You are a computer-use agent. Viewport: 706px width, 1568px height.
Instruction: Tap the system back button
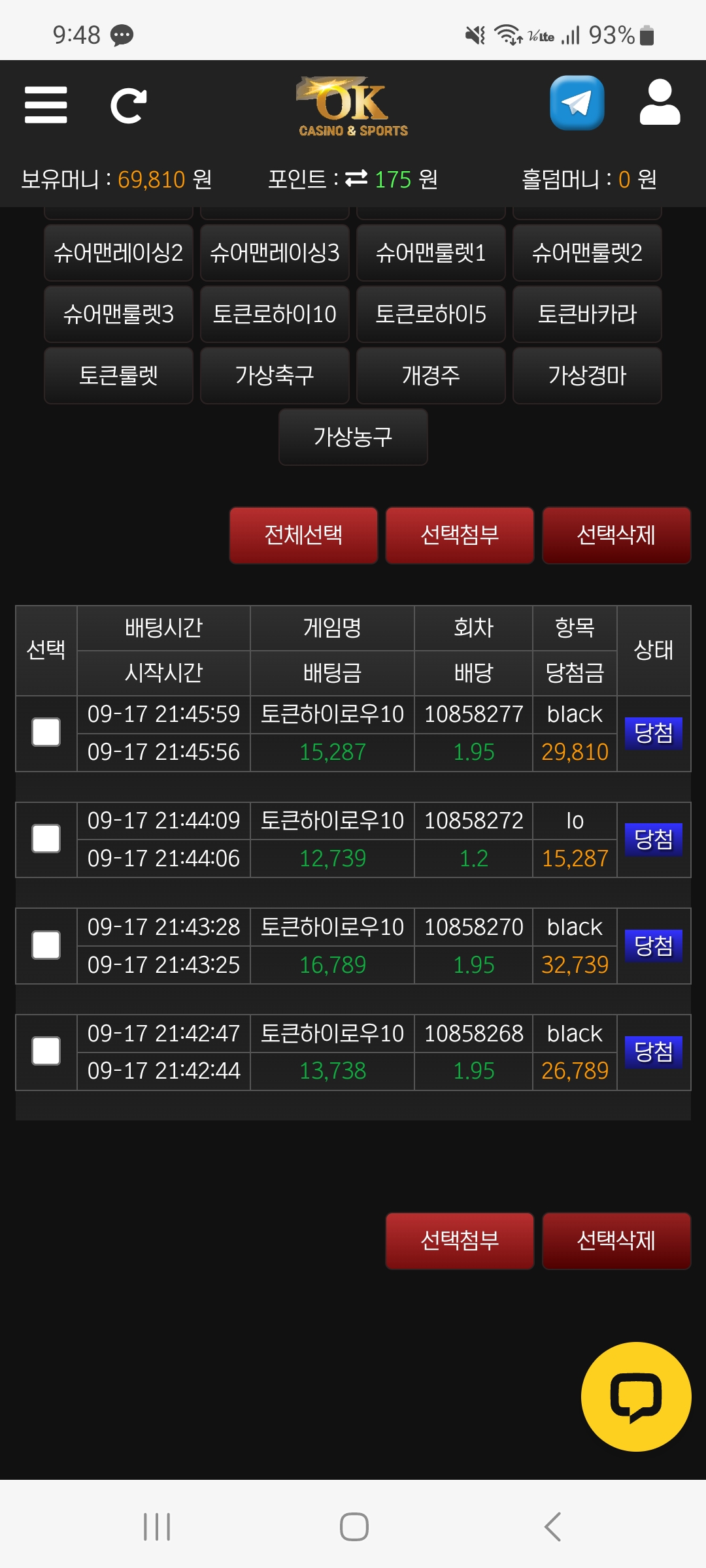coord(552,1527)
